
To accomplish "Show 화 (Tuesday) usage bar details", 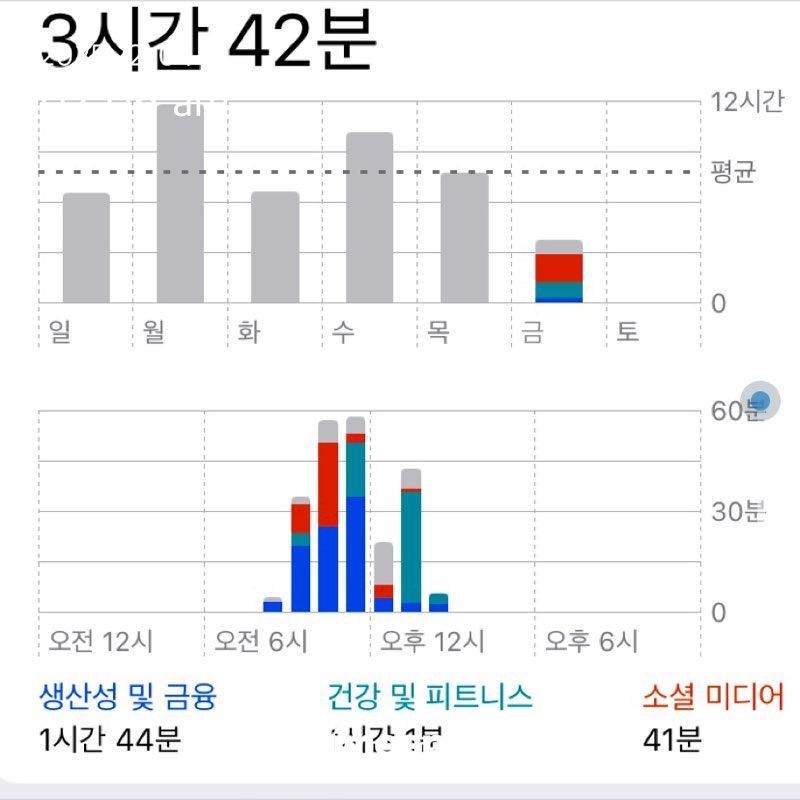I will pyautogui.click(x=275, y=247).
